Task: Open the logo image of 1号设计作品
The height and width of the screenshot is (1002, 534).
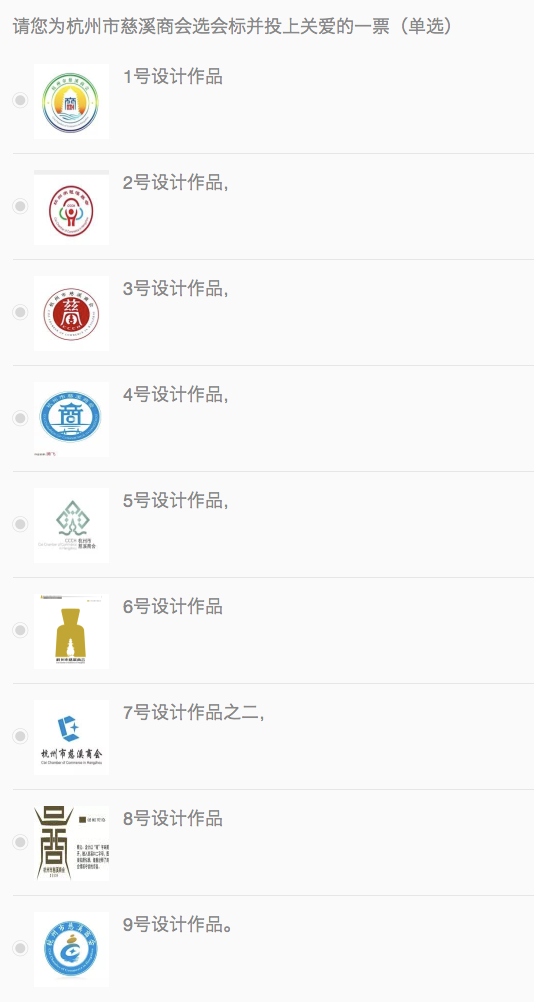Action: [71, 101]
